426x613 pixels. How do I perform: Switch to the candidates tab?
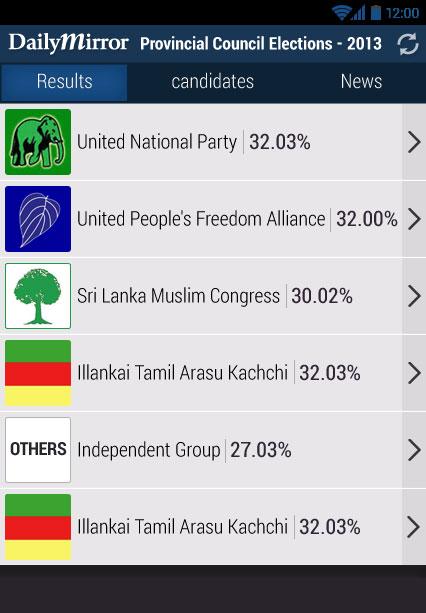point(213,82)
